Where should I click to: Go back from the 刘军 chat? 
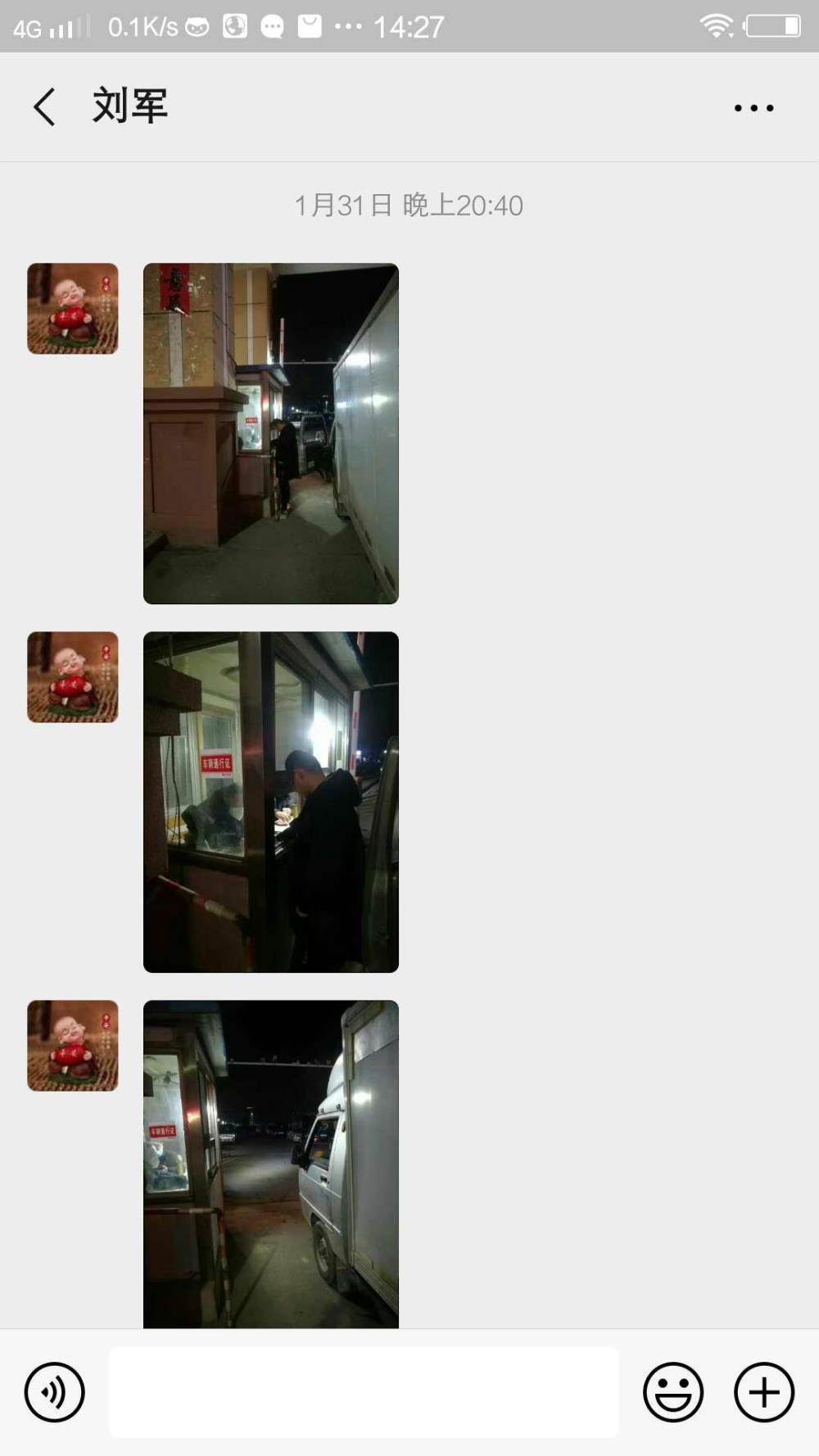(x=45, y=107)
